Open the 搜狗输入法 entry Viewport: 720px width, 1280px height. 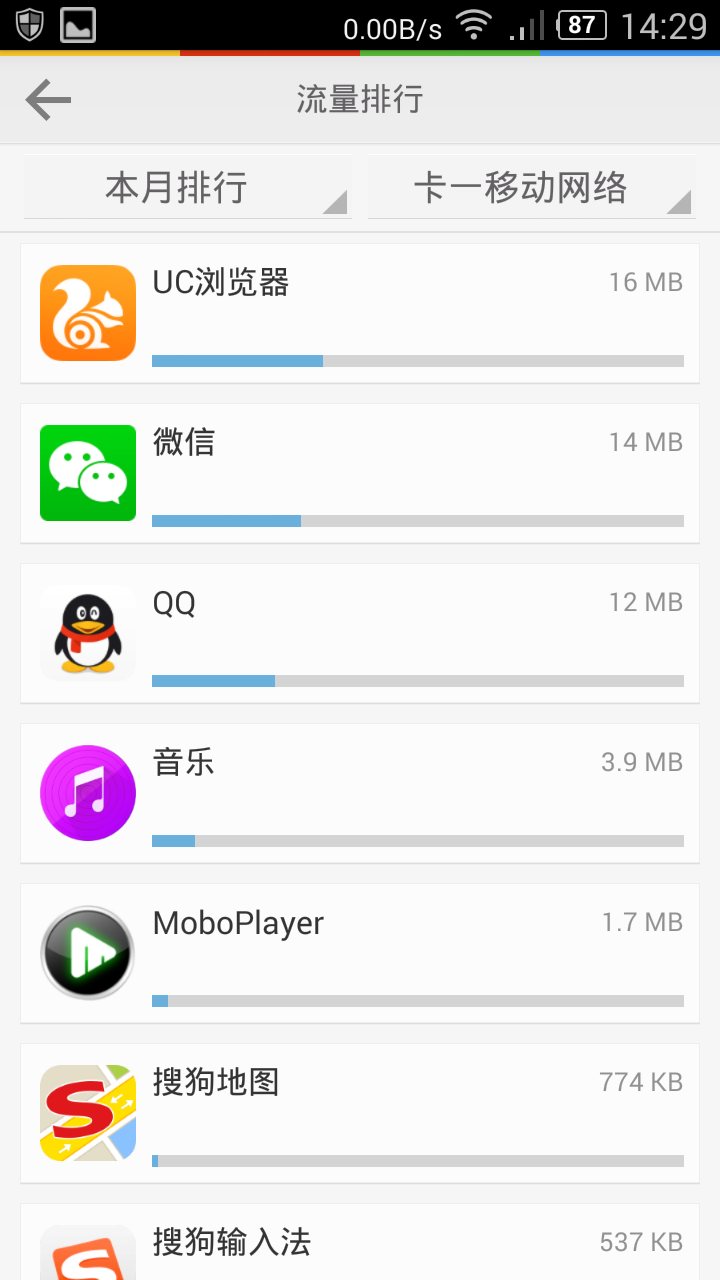(360, 1245)
